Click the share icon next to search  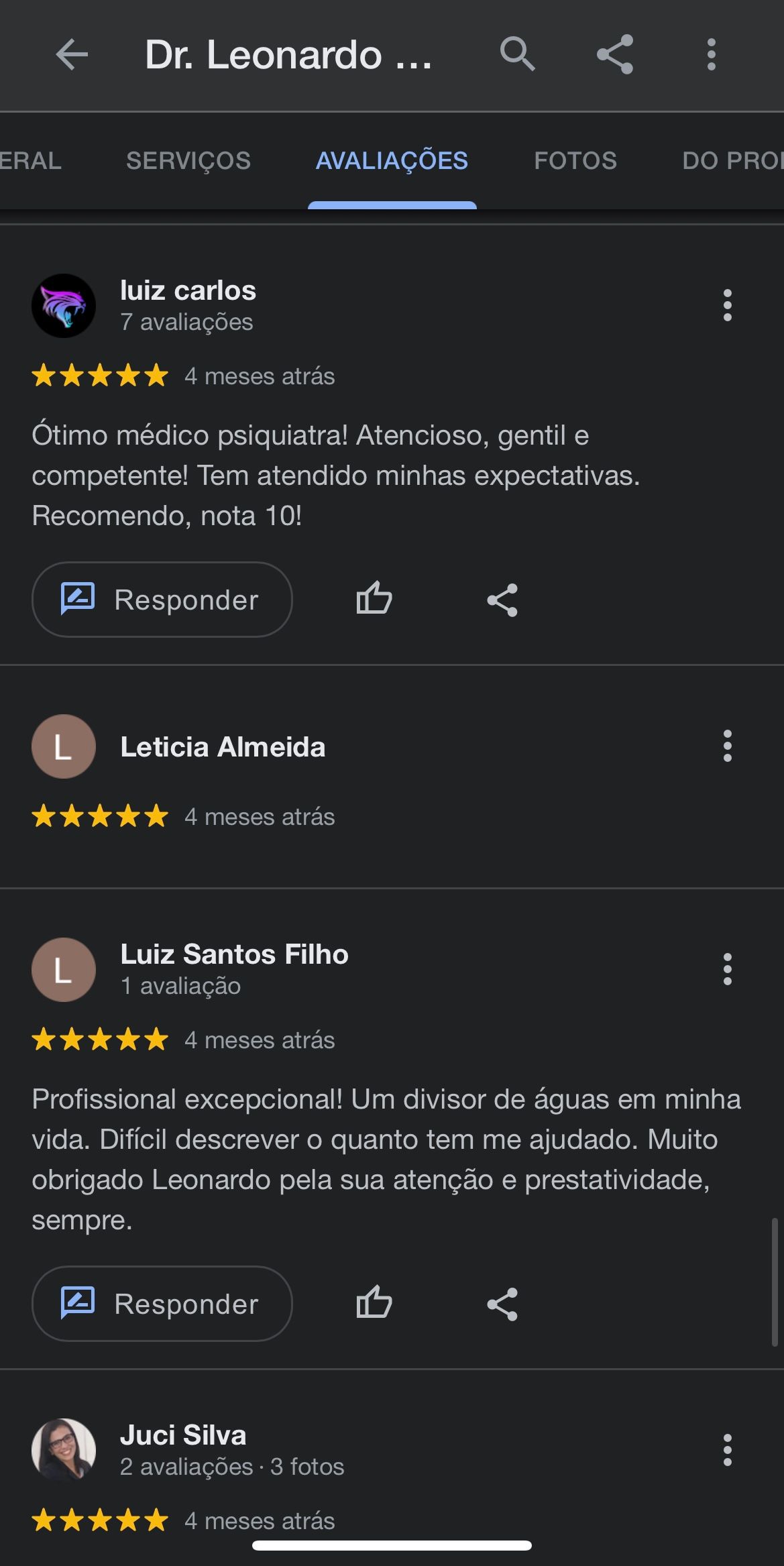pos(614,55)
